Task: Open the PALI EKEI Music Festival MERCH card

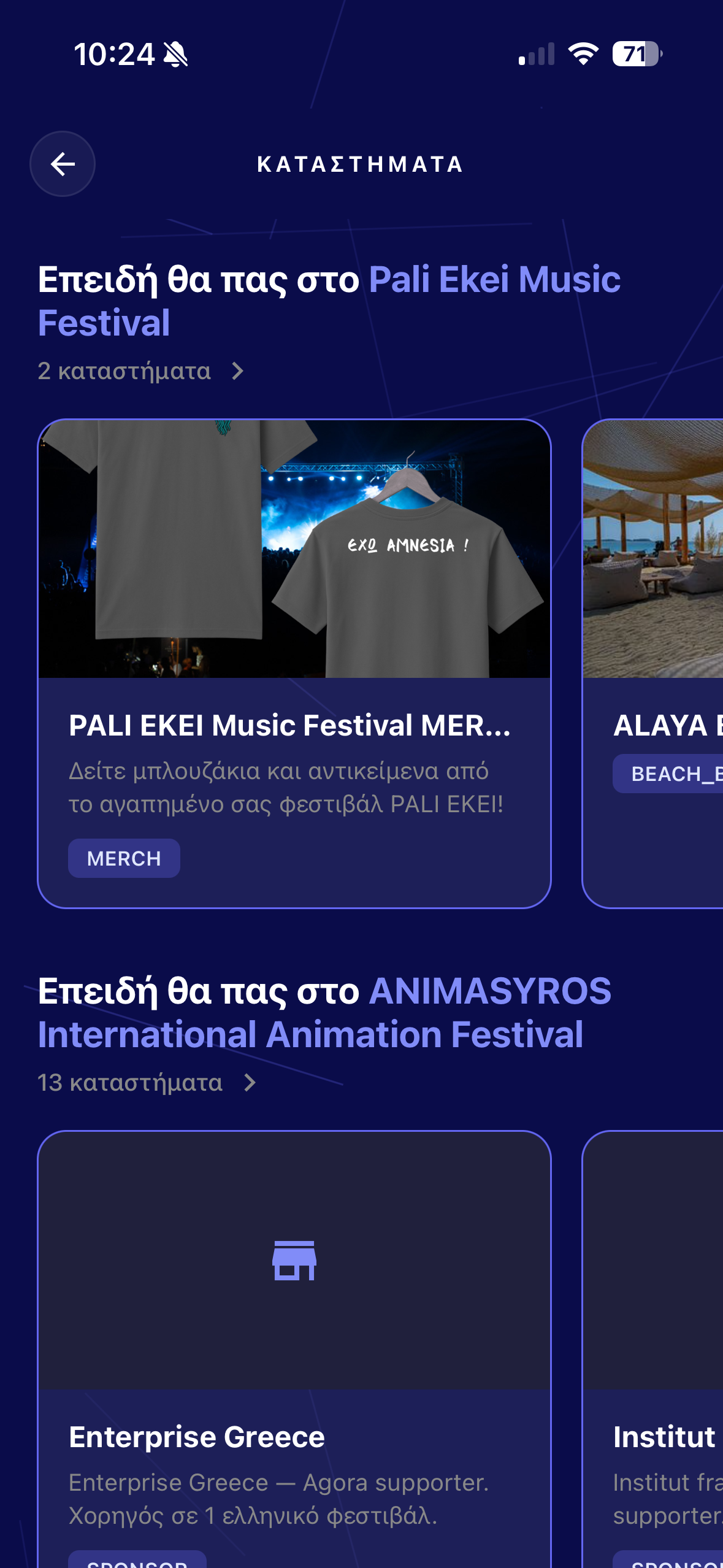Action: [294, 663]
